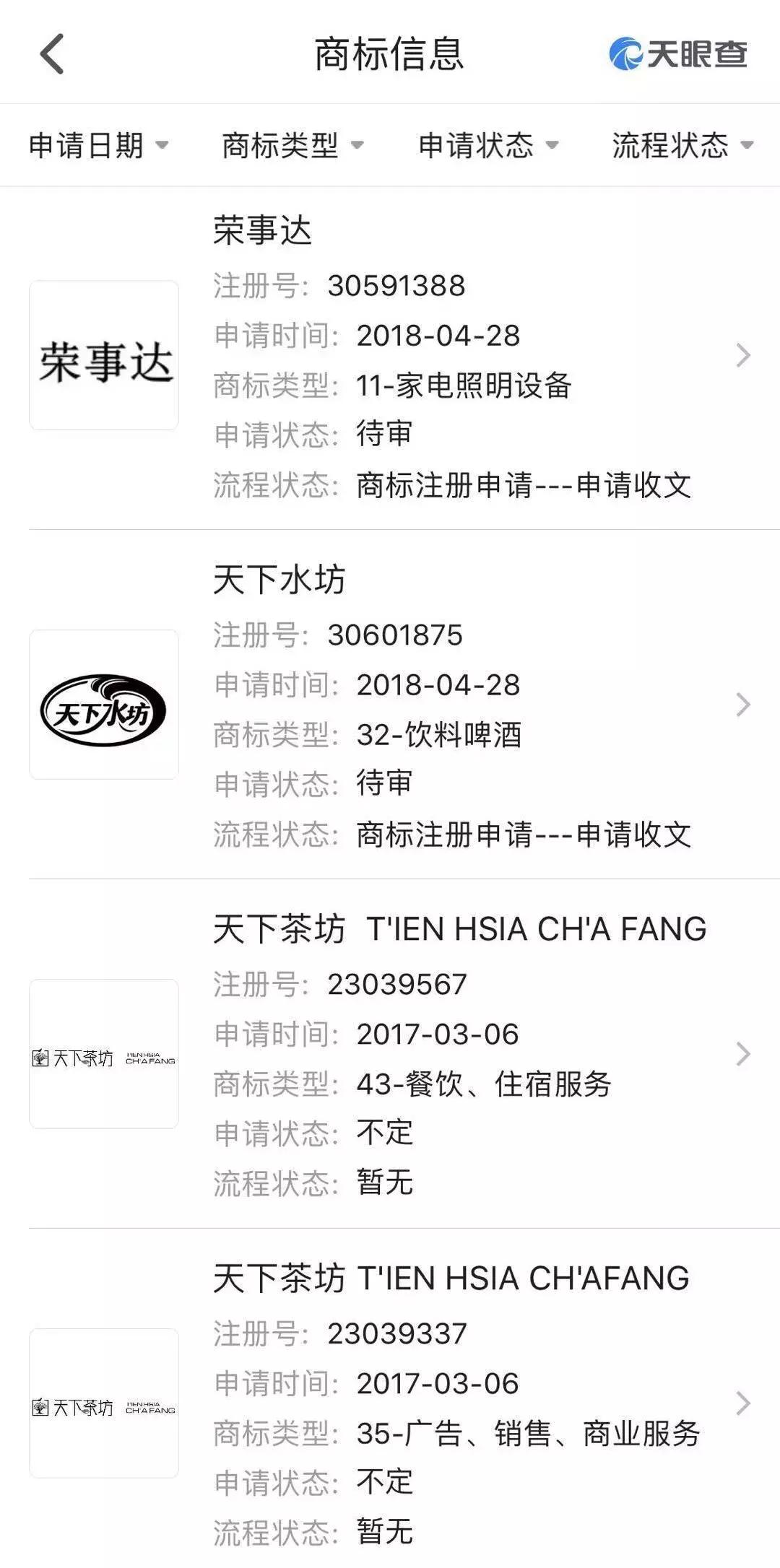Tap the right chevron on the 天下水坊 entry
The height and width of the screenshot is (1568, 780).
(743, 704)
